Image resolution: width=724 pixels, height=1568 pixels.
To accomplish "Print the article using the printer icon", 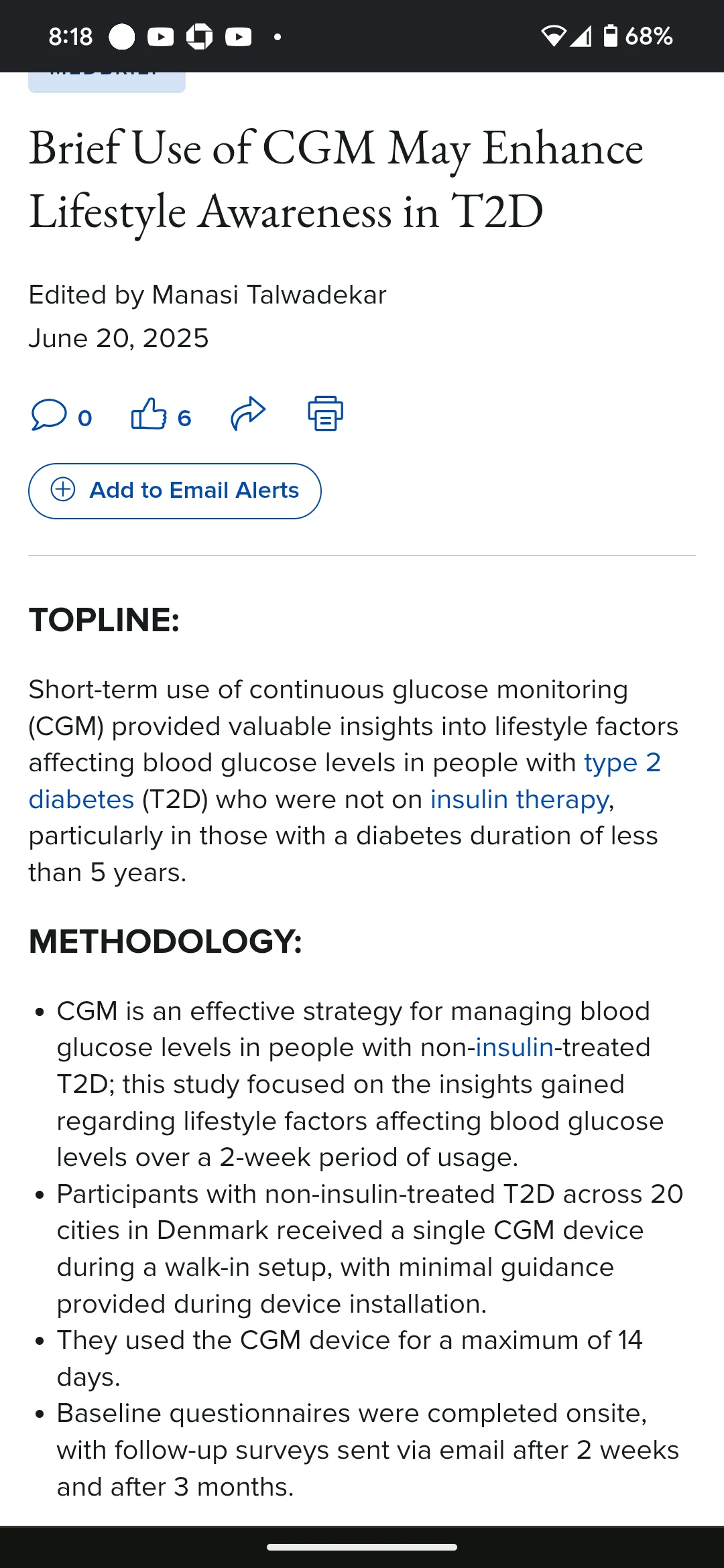I will [x=325, y=413].
